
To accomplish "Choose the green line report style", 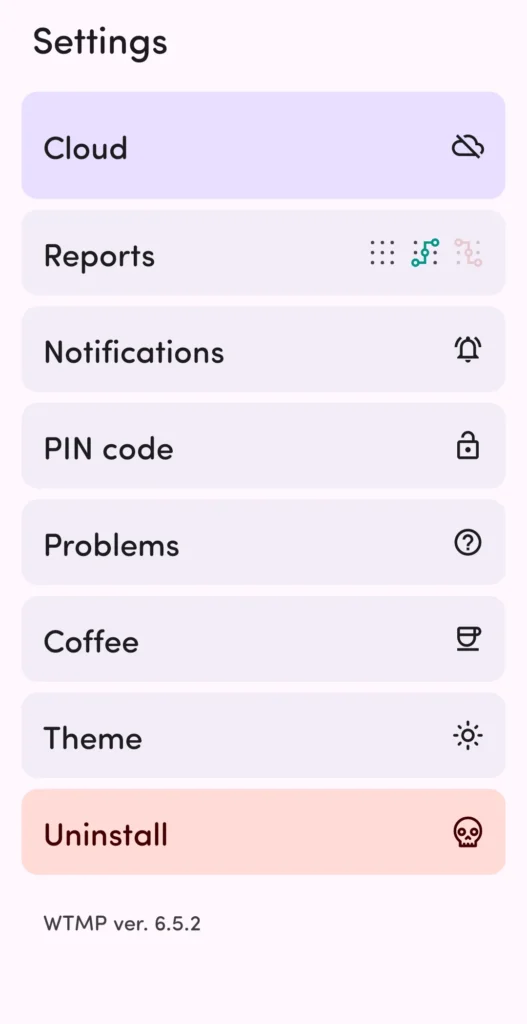I will (425, 253).
